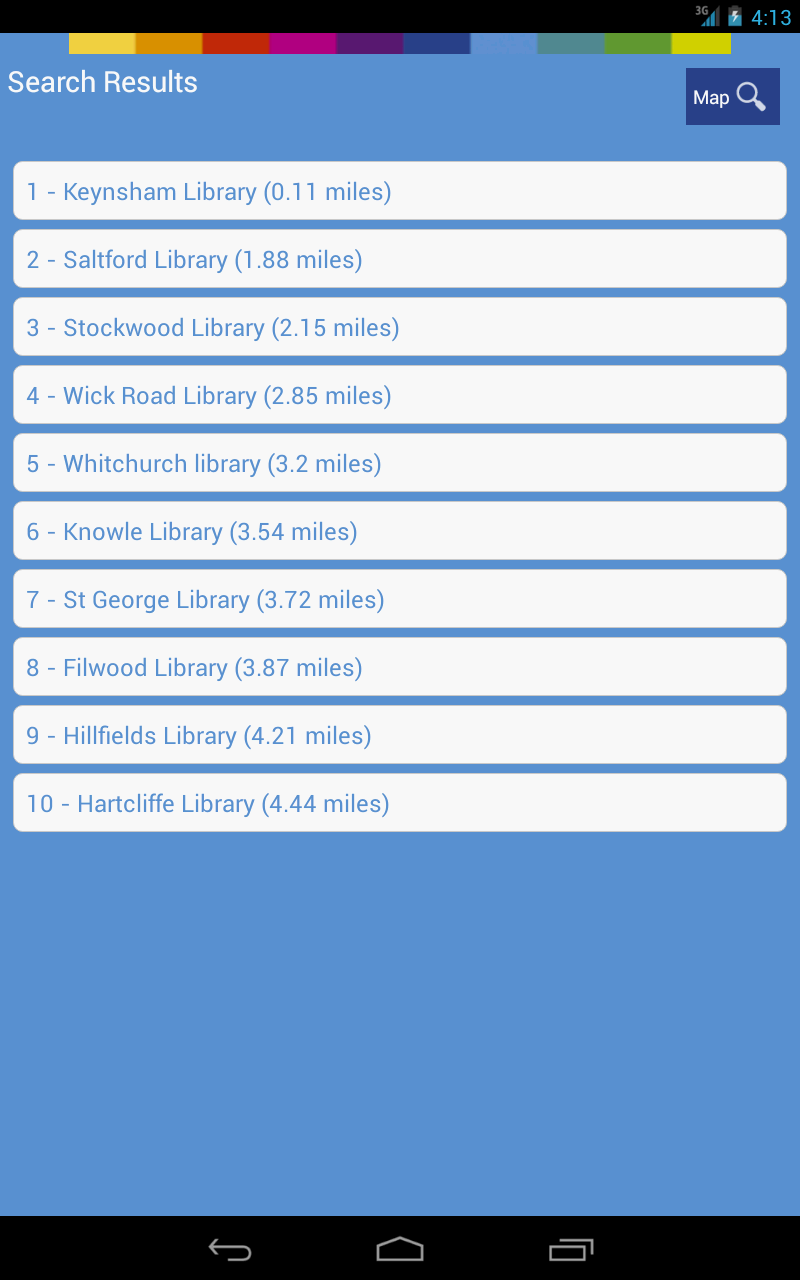Image resolution: width=800 pixels, height=1280 pixels.
Task: Tap the magnifier icon on the Map button
Action: point(751,96)
